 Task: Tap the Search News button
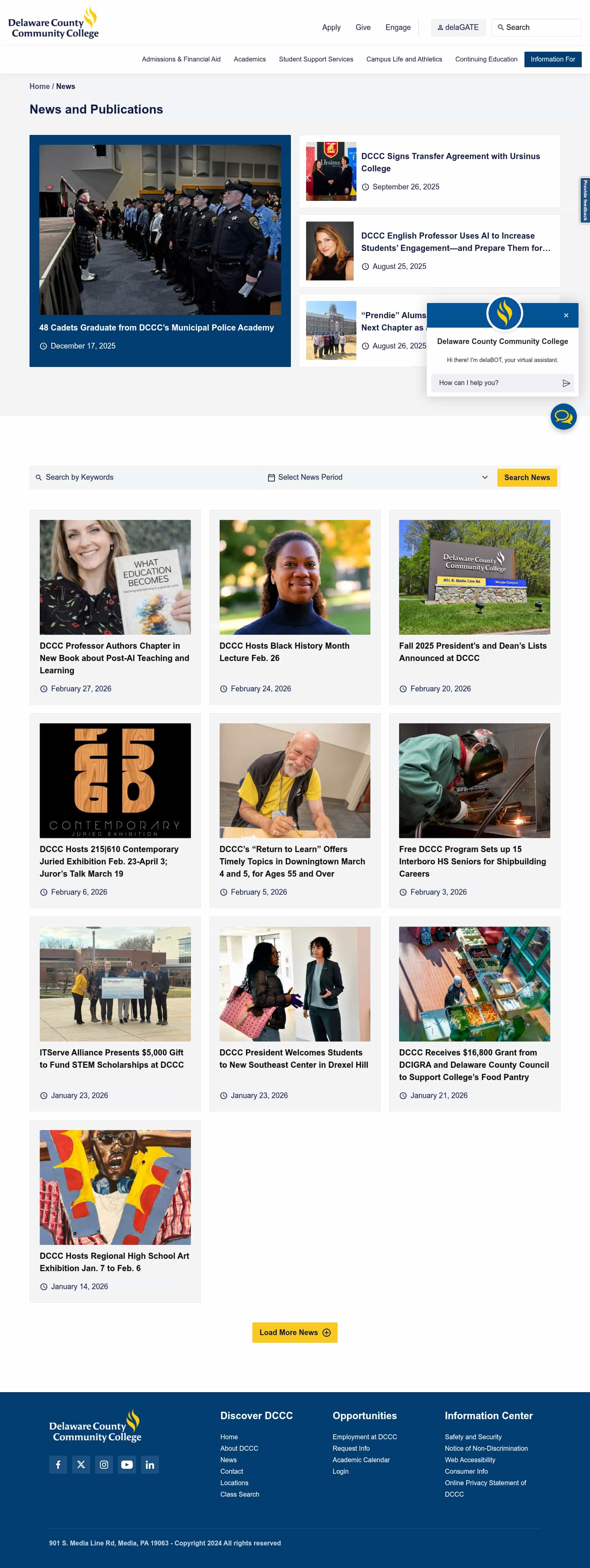pyautogui.click(x=527, y=477)
